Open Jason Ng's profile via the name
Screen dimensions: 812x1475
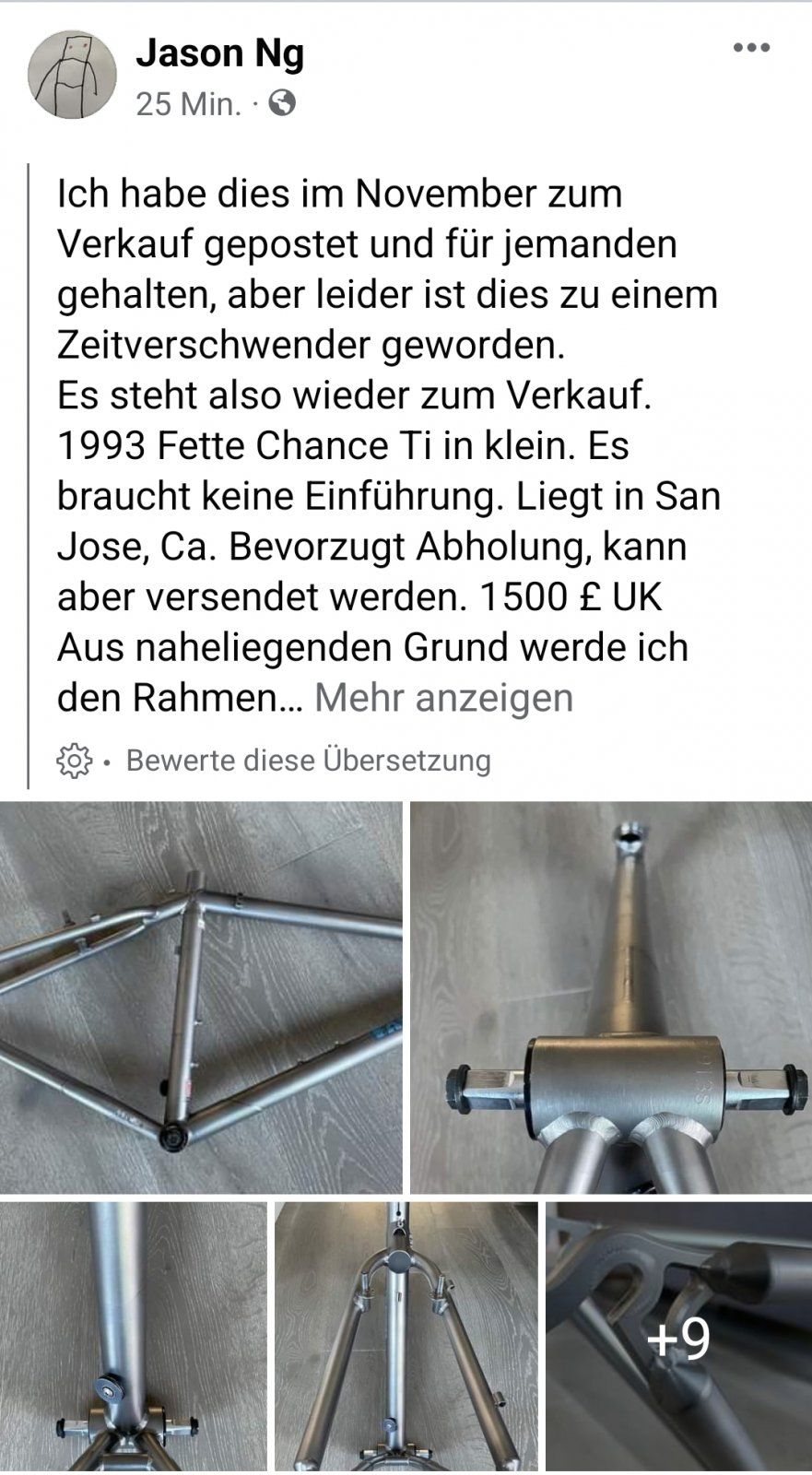pyautogui.click(x=219, y=53)
